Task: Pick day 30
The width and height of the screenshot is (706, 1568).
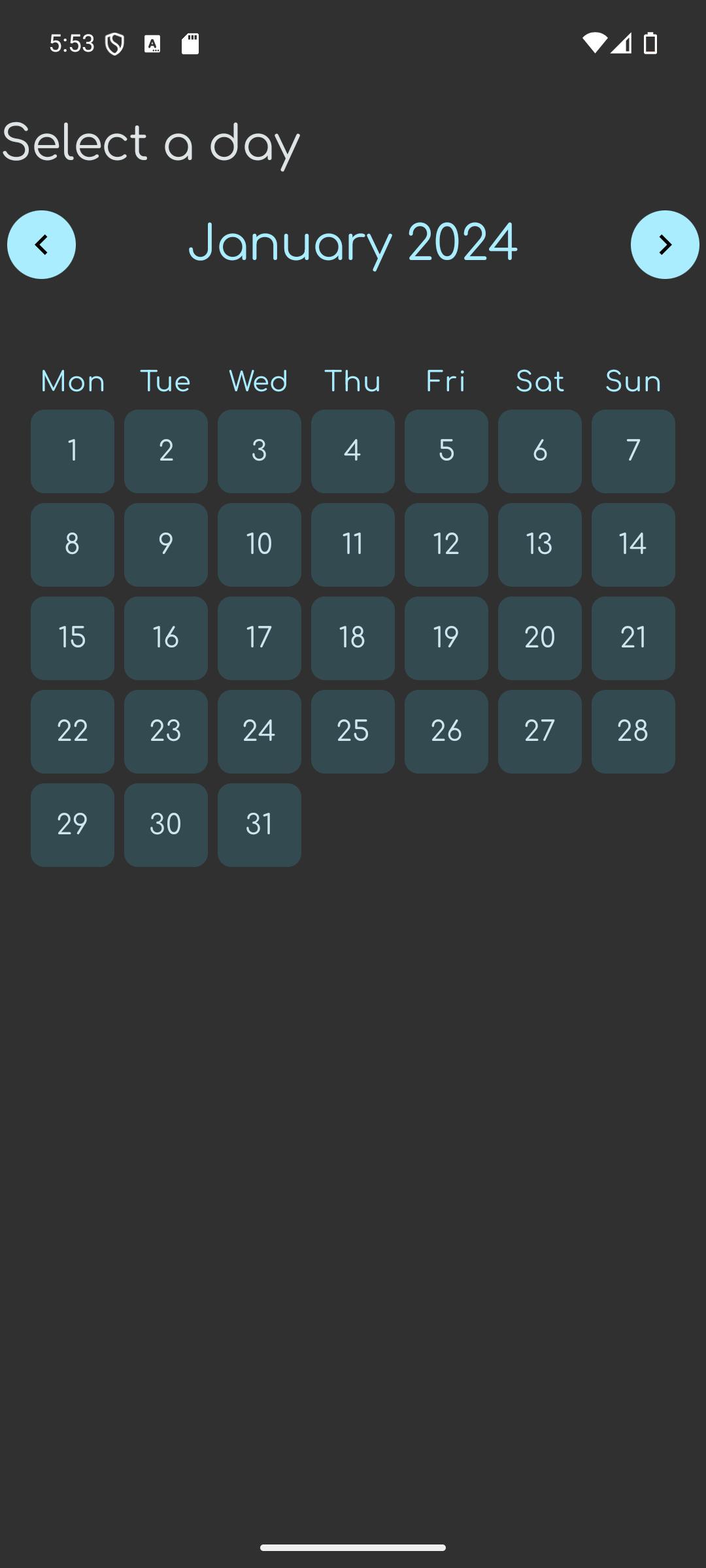Action: pyautogui.click(x=166, y=825)
